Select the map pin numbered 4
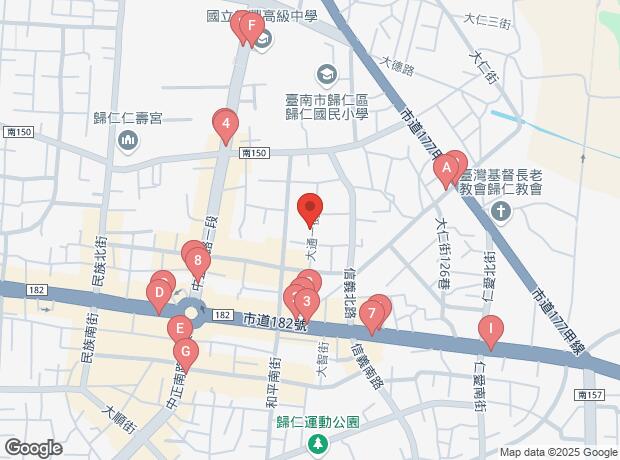Viewport: 620px width, 460px height. [x=227, y=126]
